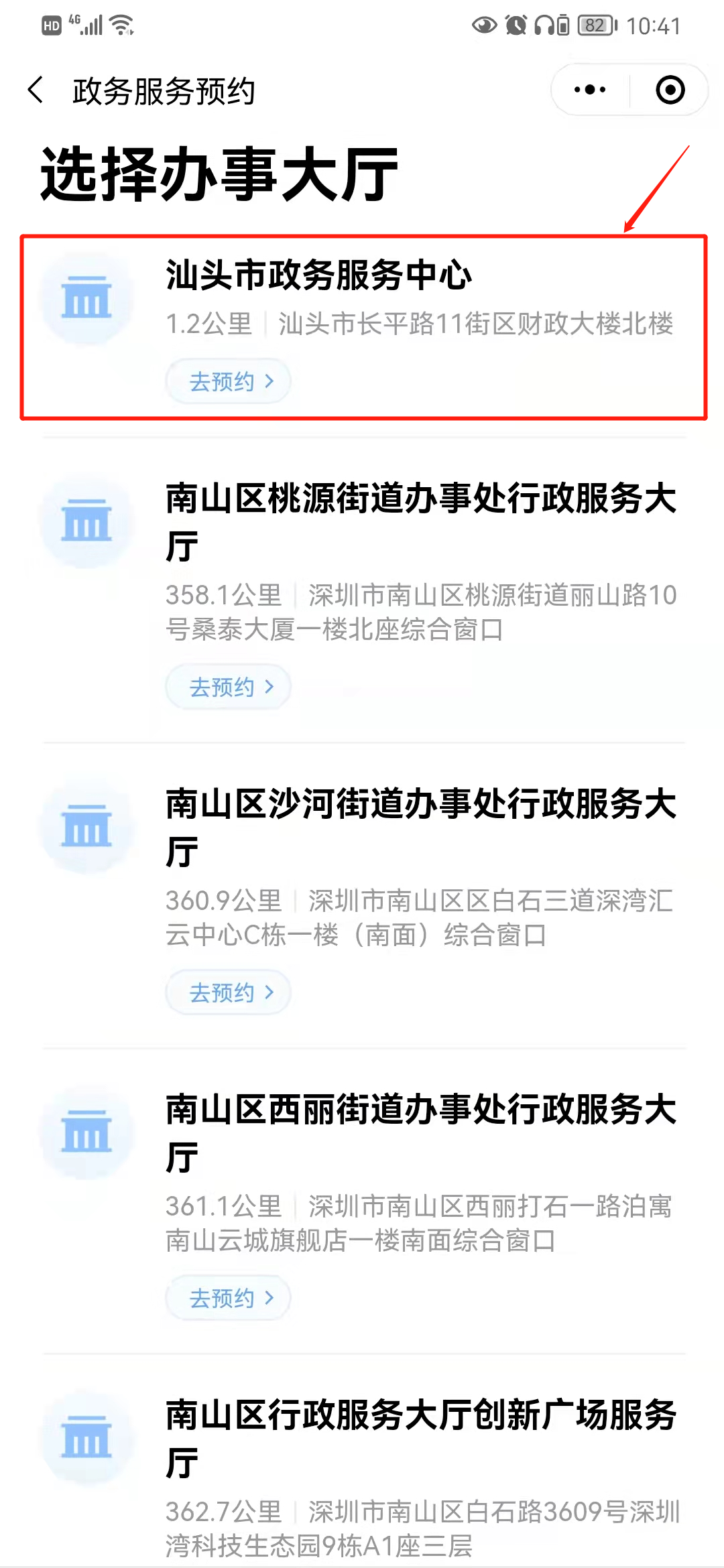Tap 去预约 for 南山区桃源街道办事处行政服务大厅
The width and height of the screenshot is (724, 1568).
(229, 687)
